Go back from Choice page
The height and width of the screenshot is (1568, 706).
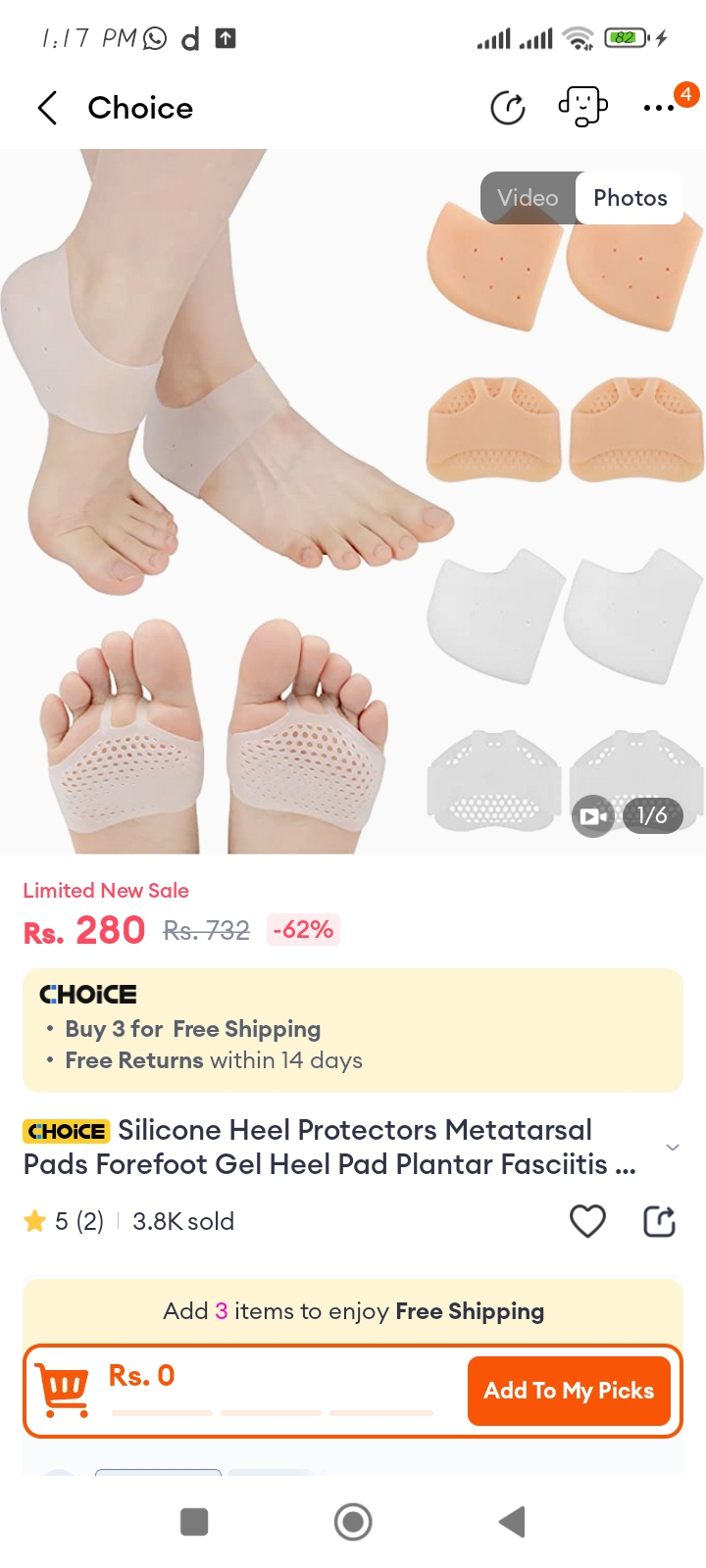[x=47, y=108]
